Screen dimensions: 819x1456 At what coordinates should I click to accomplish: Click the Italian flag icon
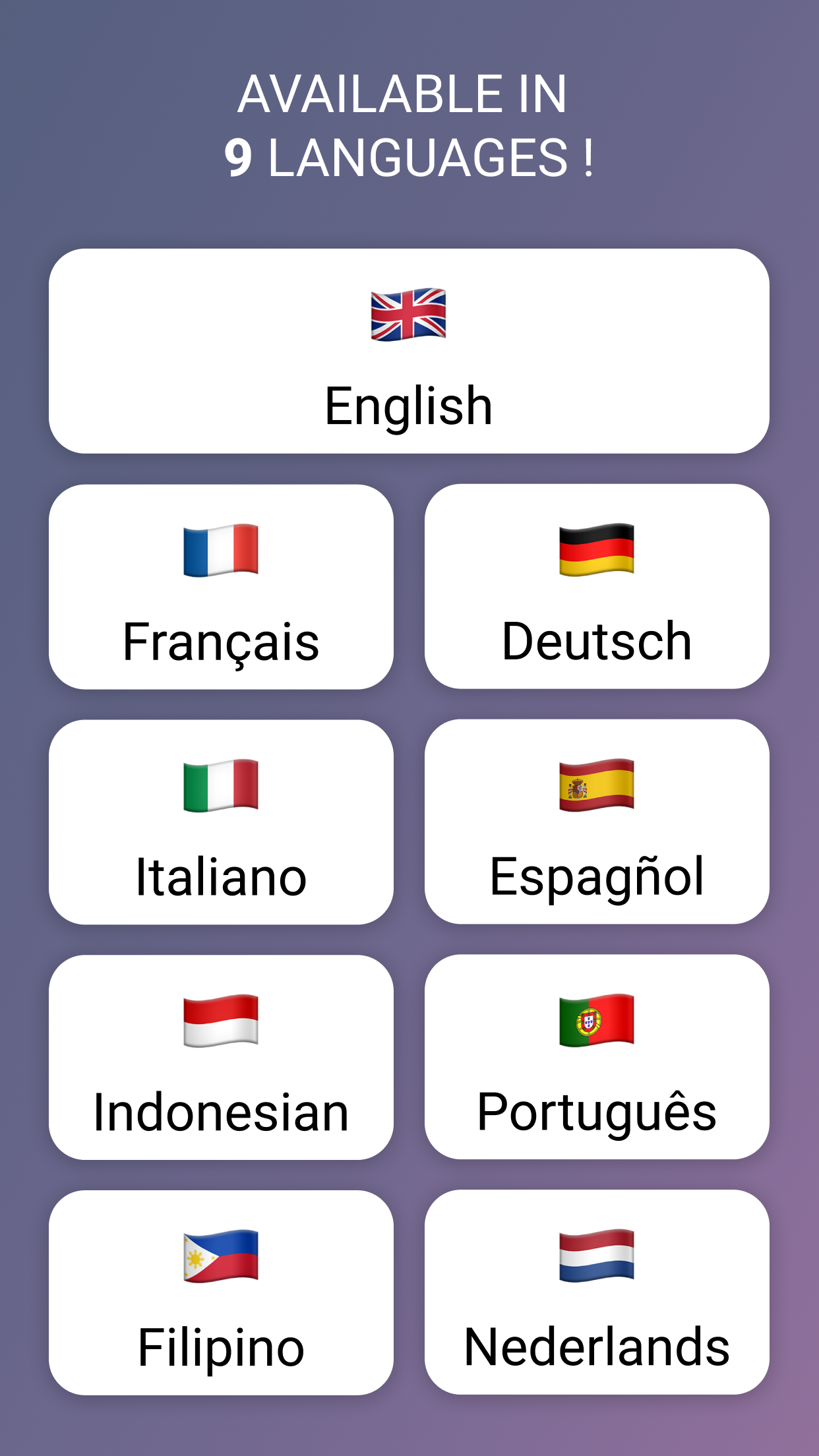[222, 791]
